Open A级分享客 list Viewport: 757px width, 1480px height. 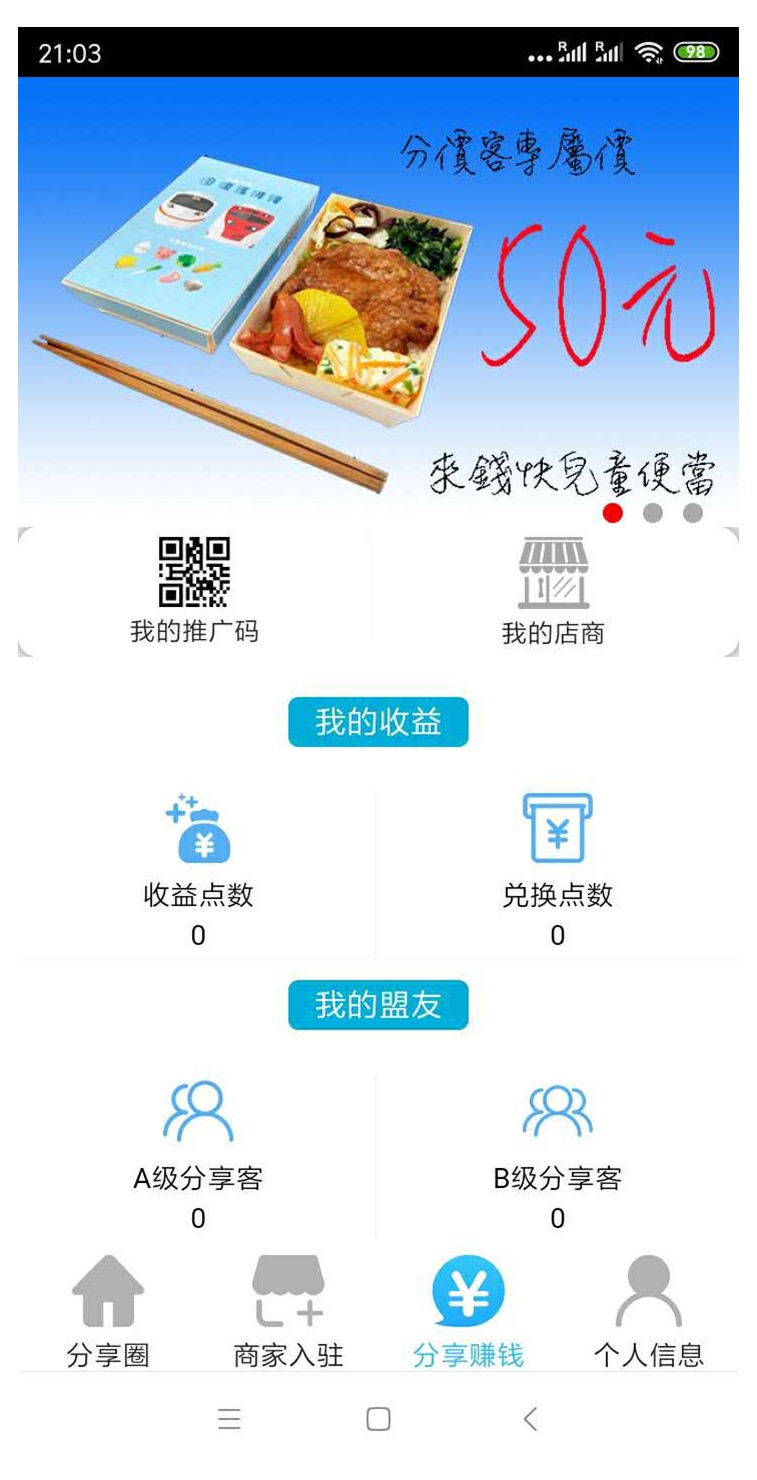pos(198,1152)
